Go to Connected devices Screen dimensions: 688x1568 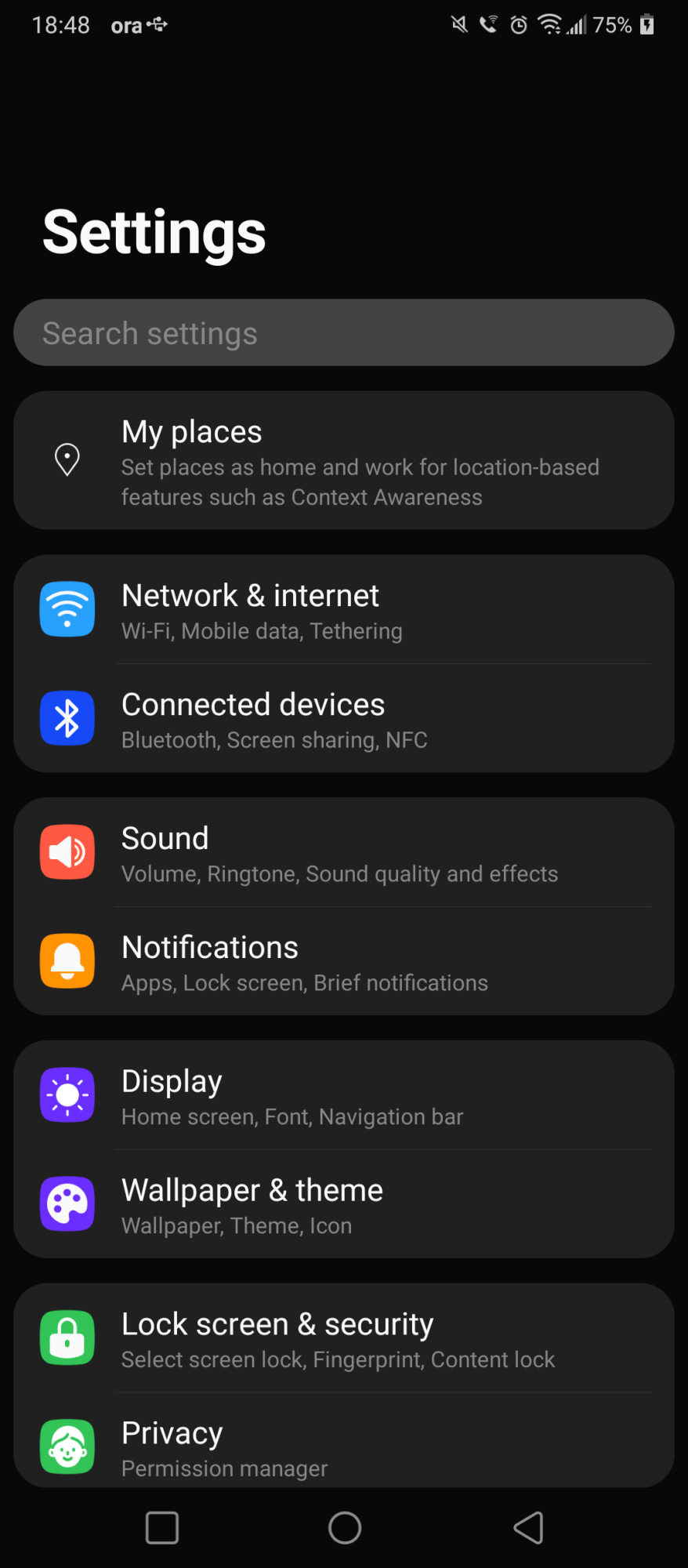tap(343, 720)
